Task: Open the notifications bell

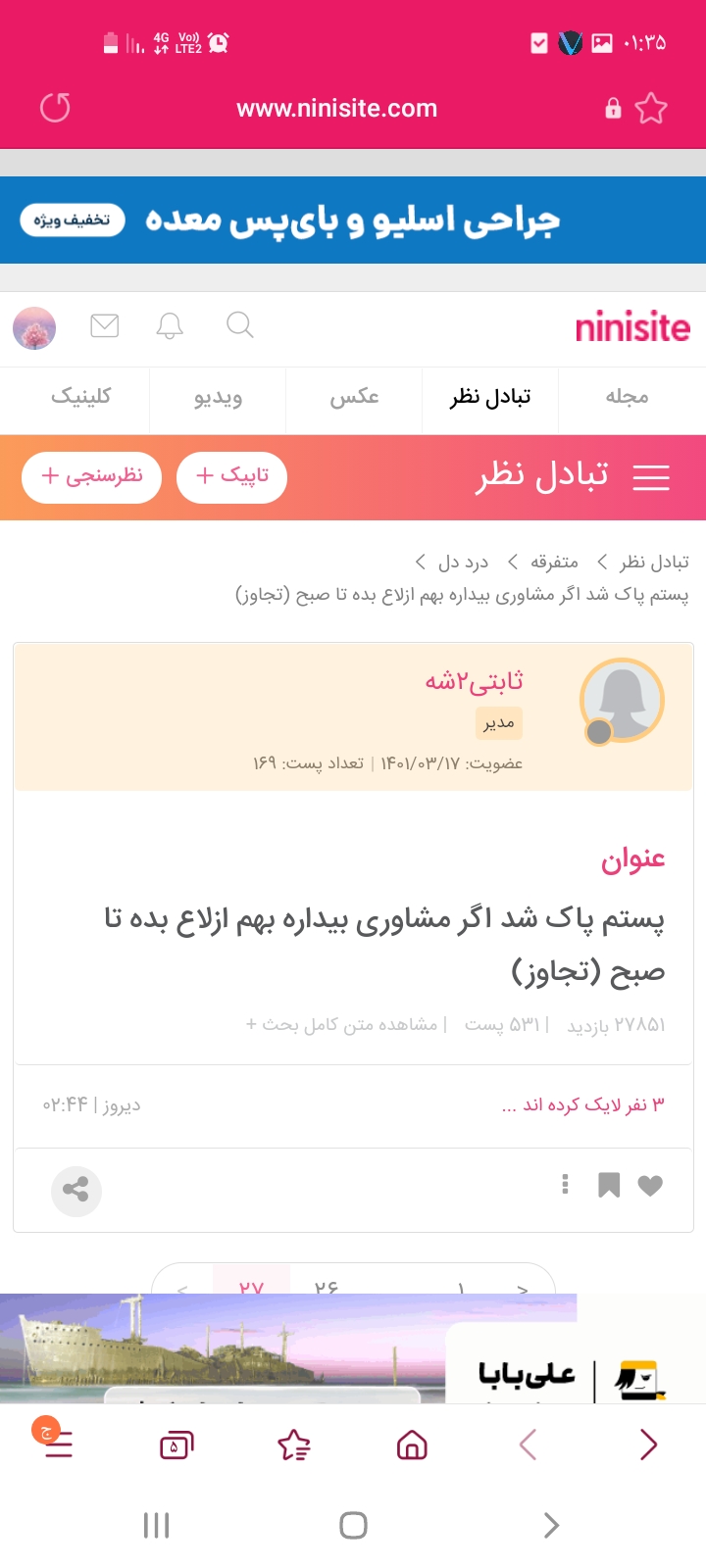Action: tap(170, 325)
